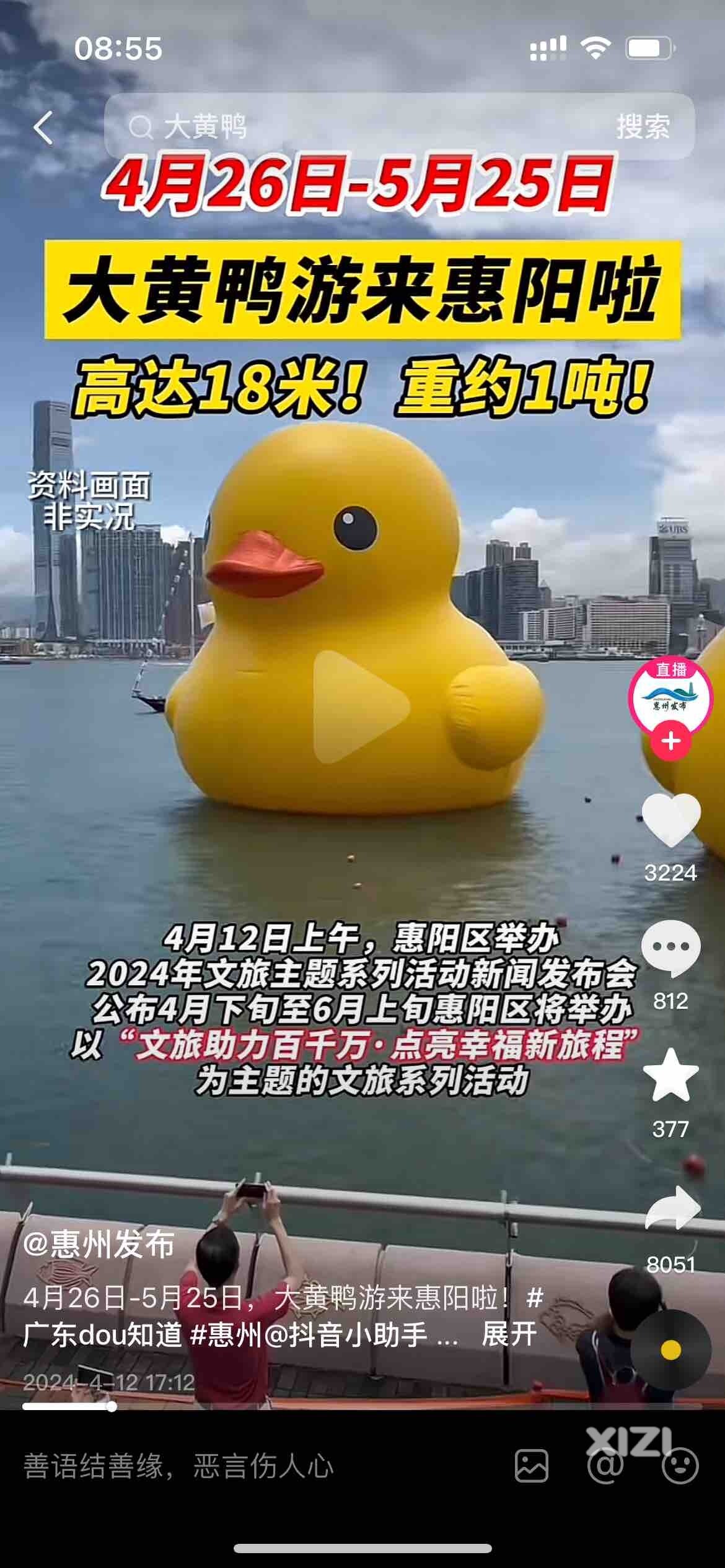Share this video

click(672, 1208)
